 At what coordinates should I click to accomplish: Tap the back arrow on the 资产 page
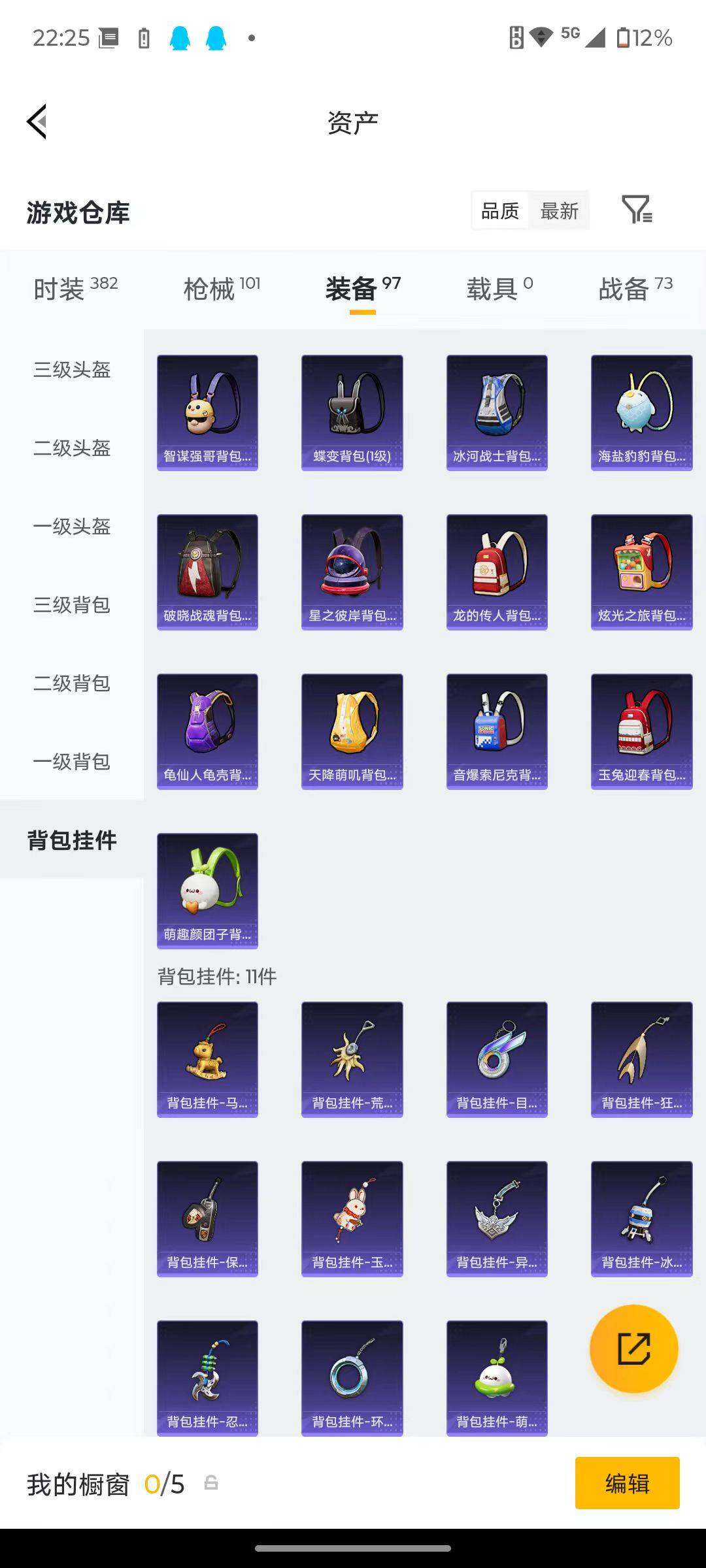click(37, 122)
